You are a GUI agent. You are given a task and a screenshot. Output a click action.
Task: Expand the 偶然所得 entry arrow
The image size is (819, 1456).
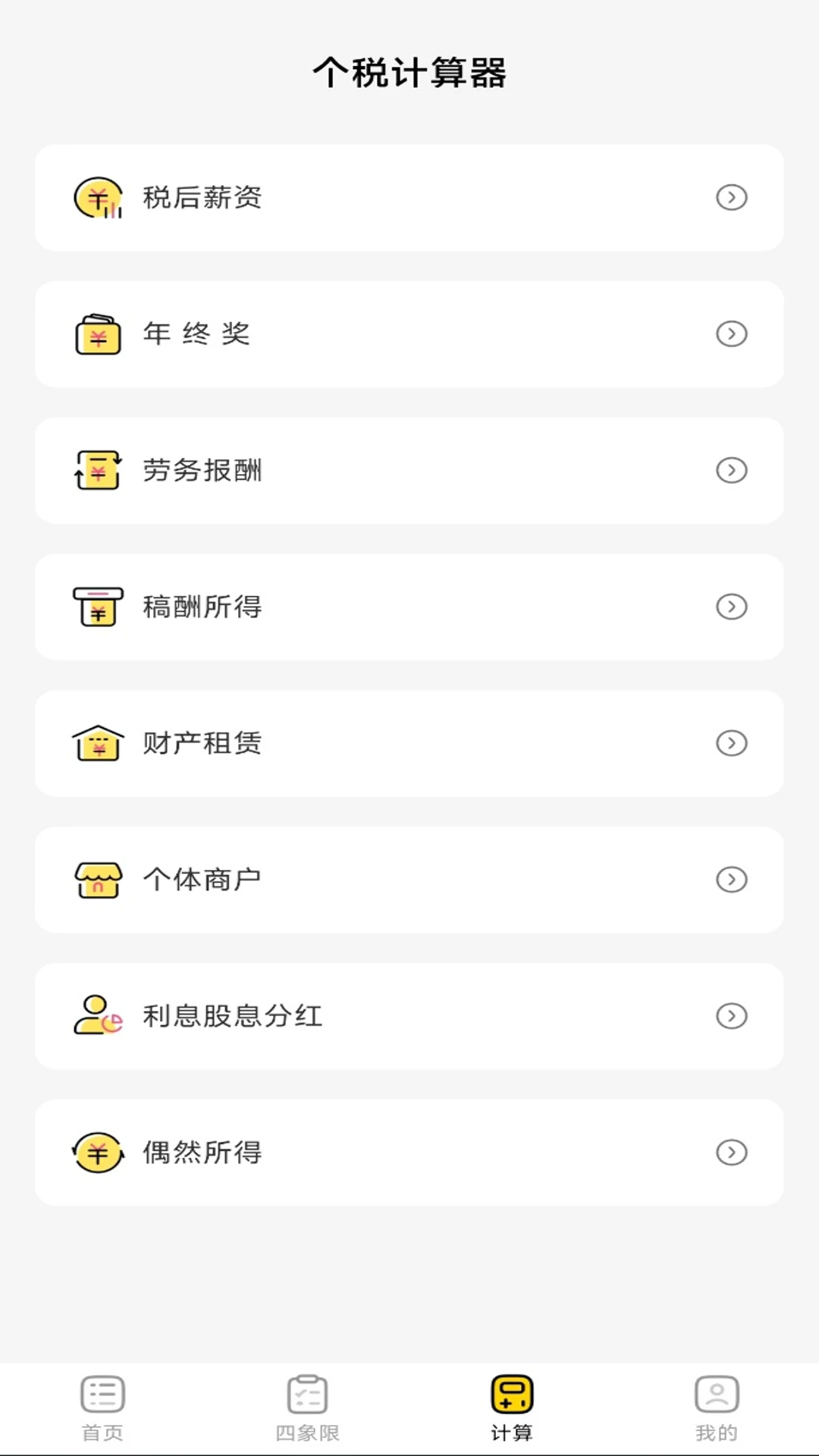coord(730,1152)
